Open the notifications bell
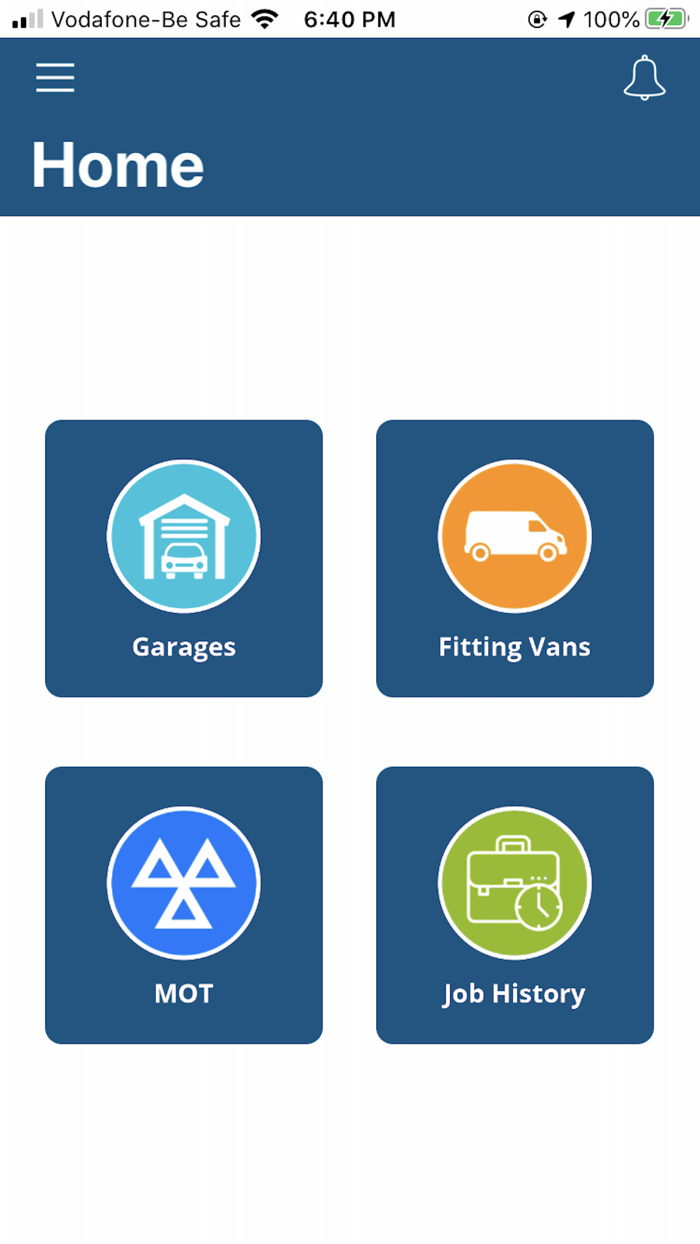 [644, 78]
